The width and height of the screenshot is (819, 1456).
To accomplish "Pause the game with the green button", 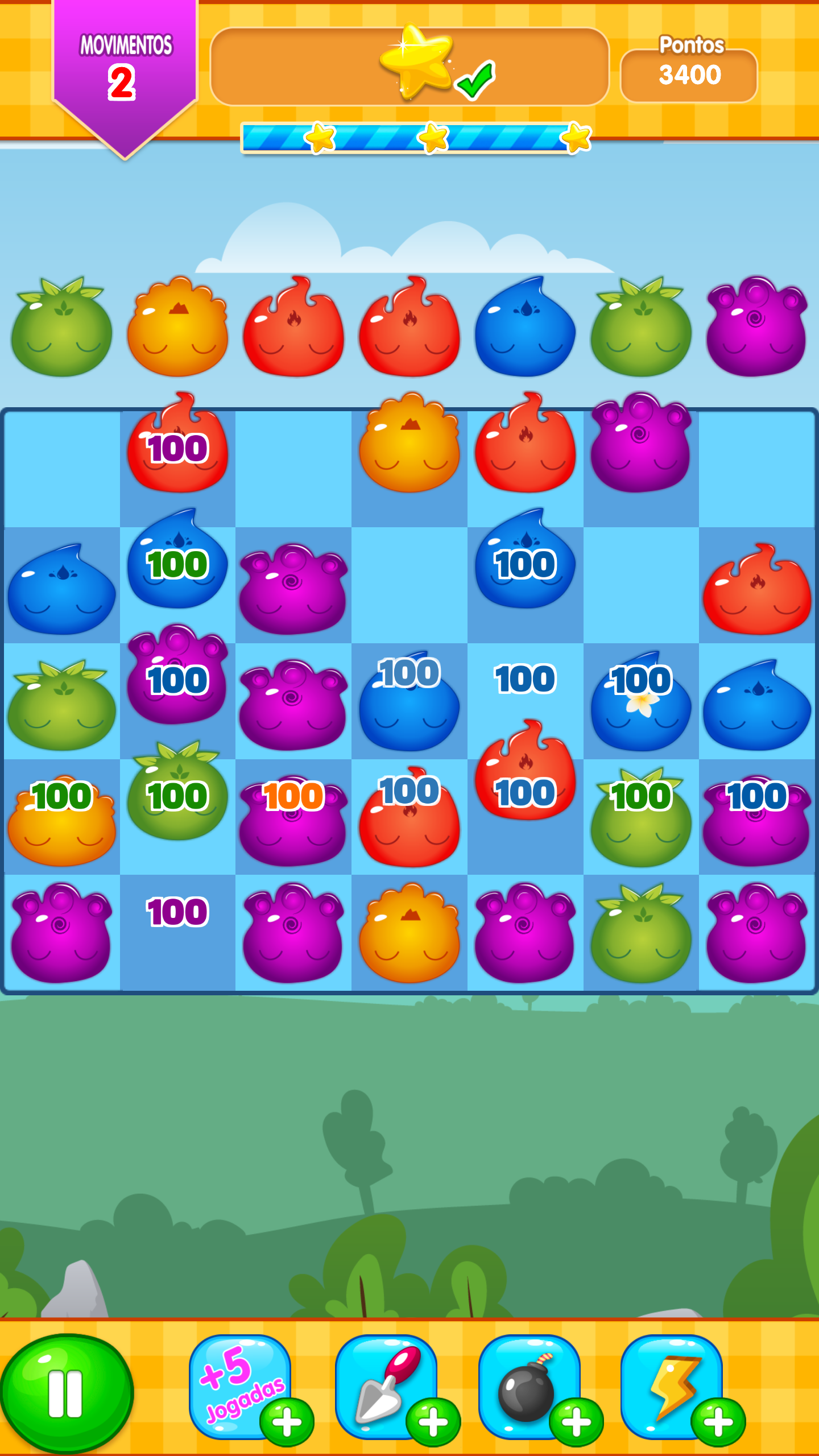I will pos(67,1393).
